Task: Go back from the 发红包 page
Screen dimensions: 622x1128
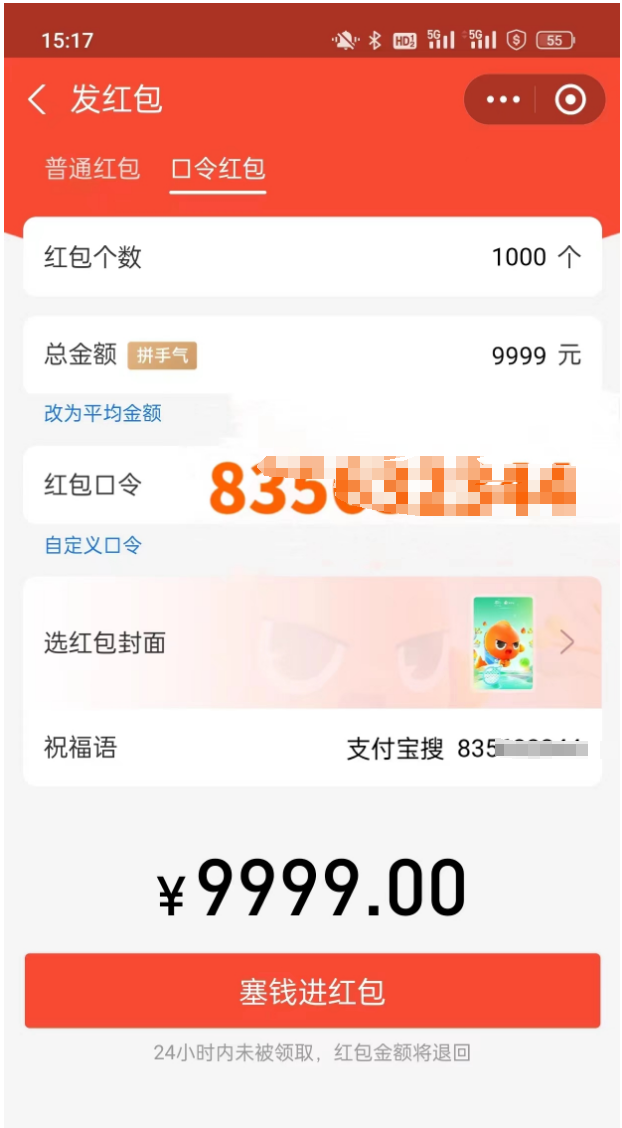Action: [38, 100]
